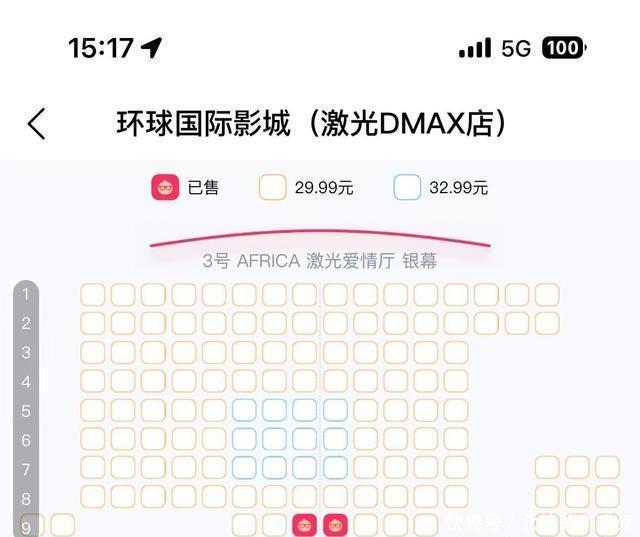640x537 pixels.
Task: Select the leftmost seat in row 1
Action: tap(92, 294)
